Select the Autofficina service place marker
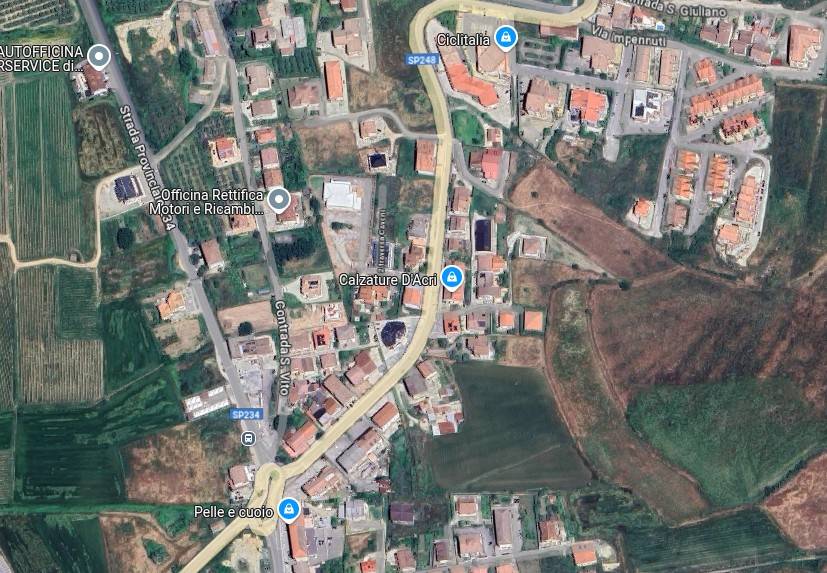Screen dimensions: 827x573 point(99,56)
